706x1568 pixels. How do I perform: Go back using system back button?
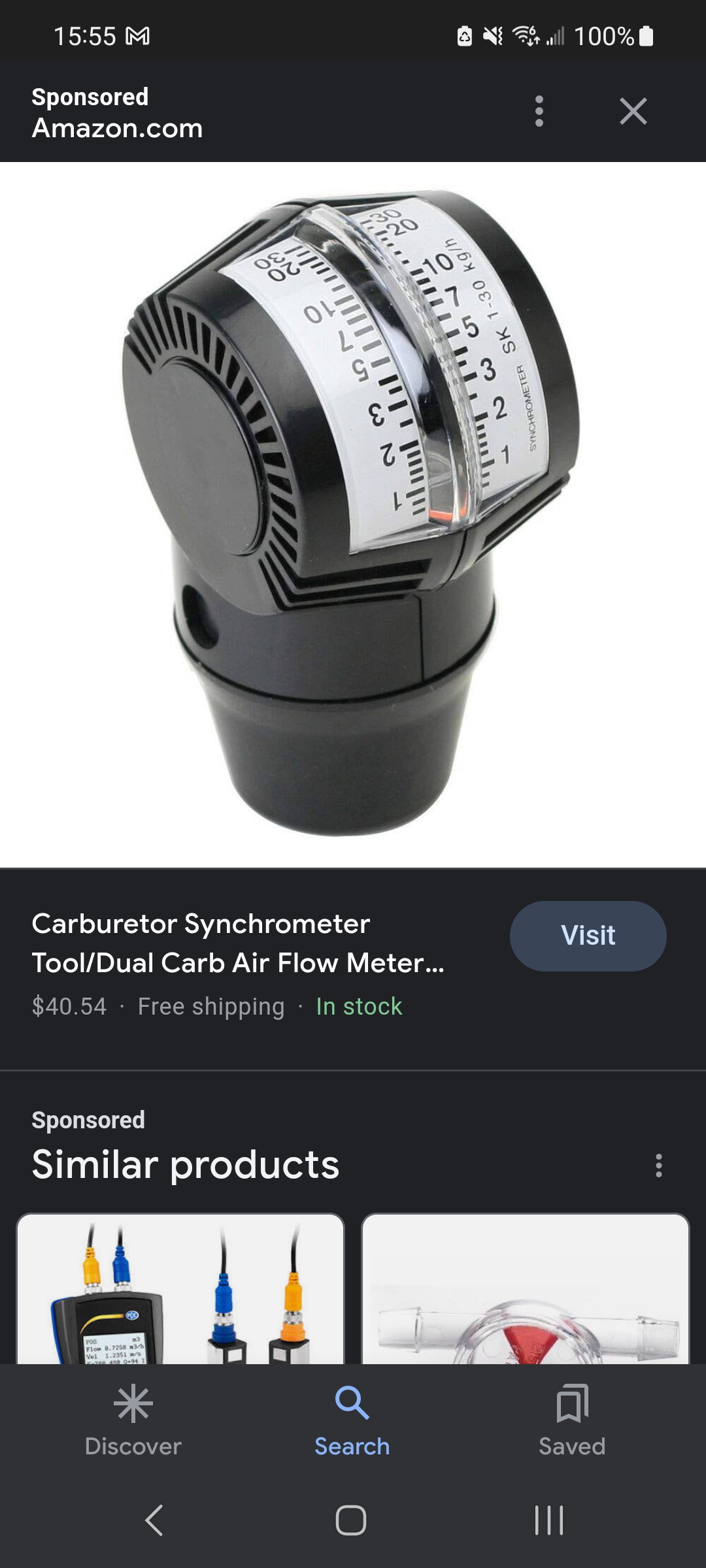tap(154, 1520)
